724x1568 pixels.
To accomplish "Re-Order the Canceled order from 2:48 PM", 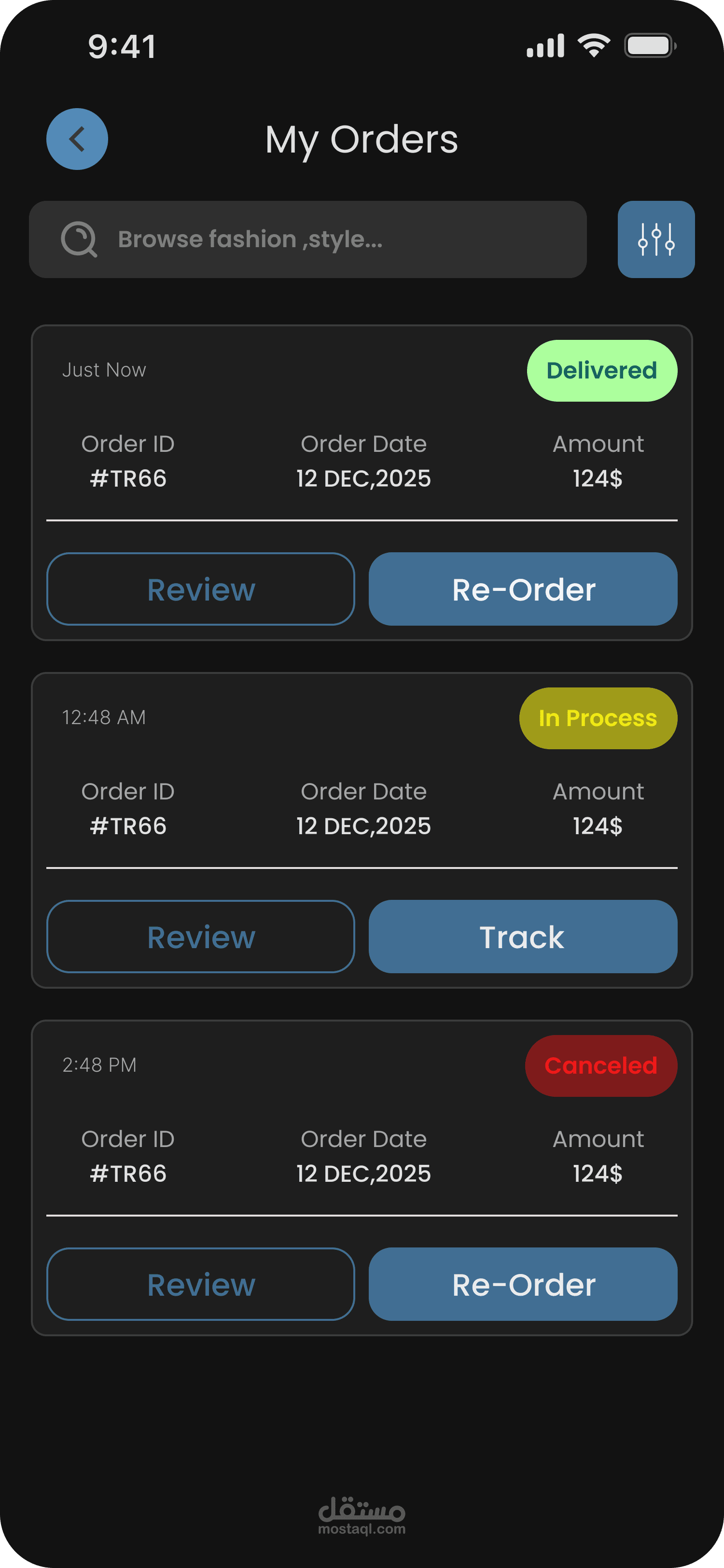I will (523, 1284).
